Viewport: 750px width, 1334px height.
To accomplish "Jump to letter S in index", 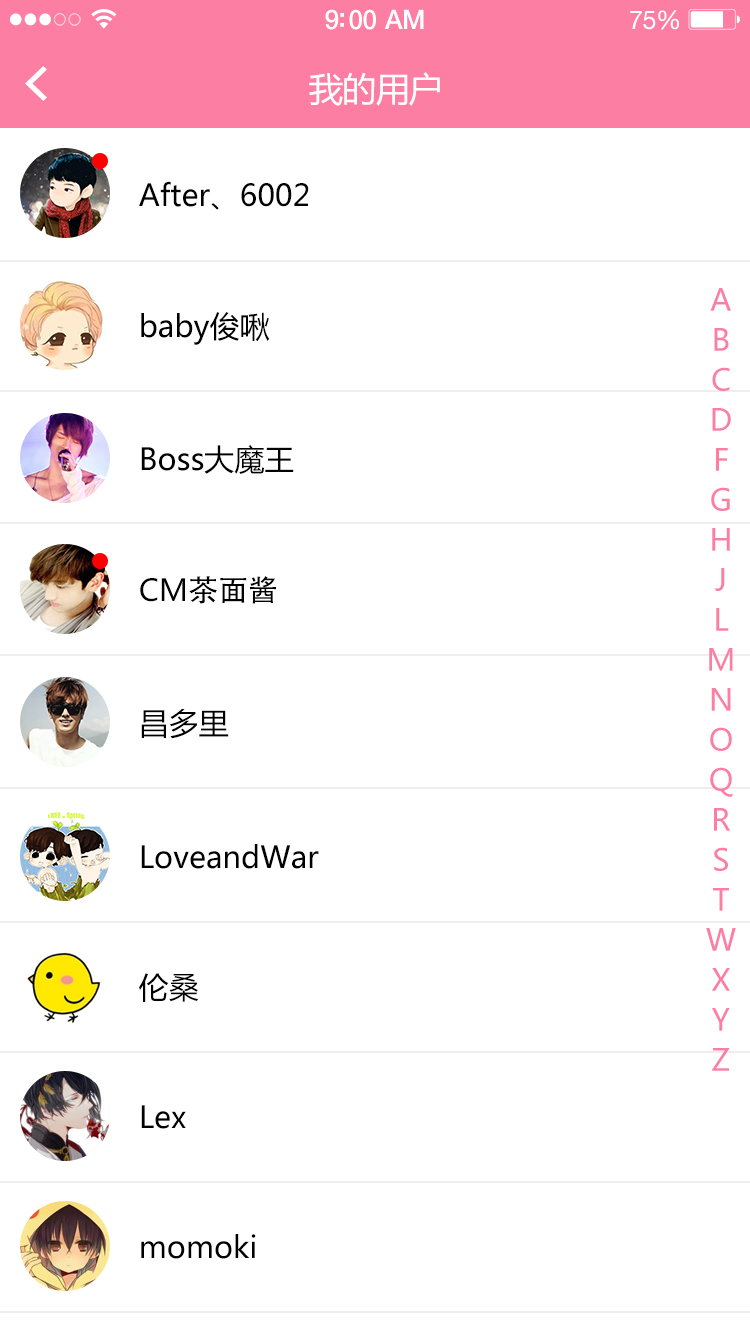I will click(721, 859).
